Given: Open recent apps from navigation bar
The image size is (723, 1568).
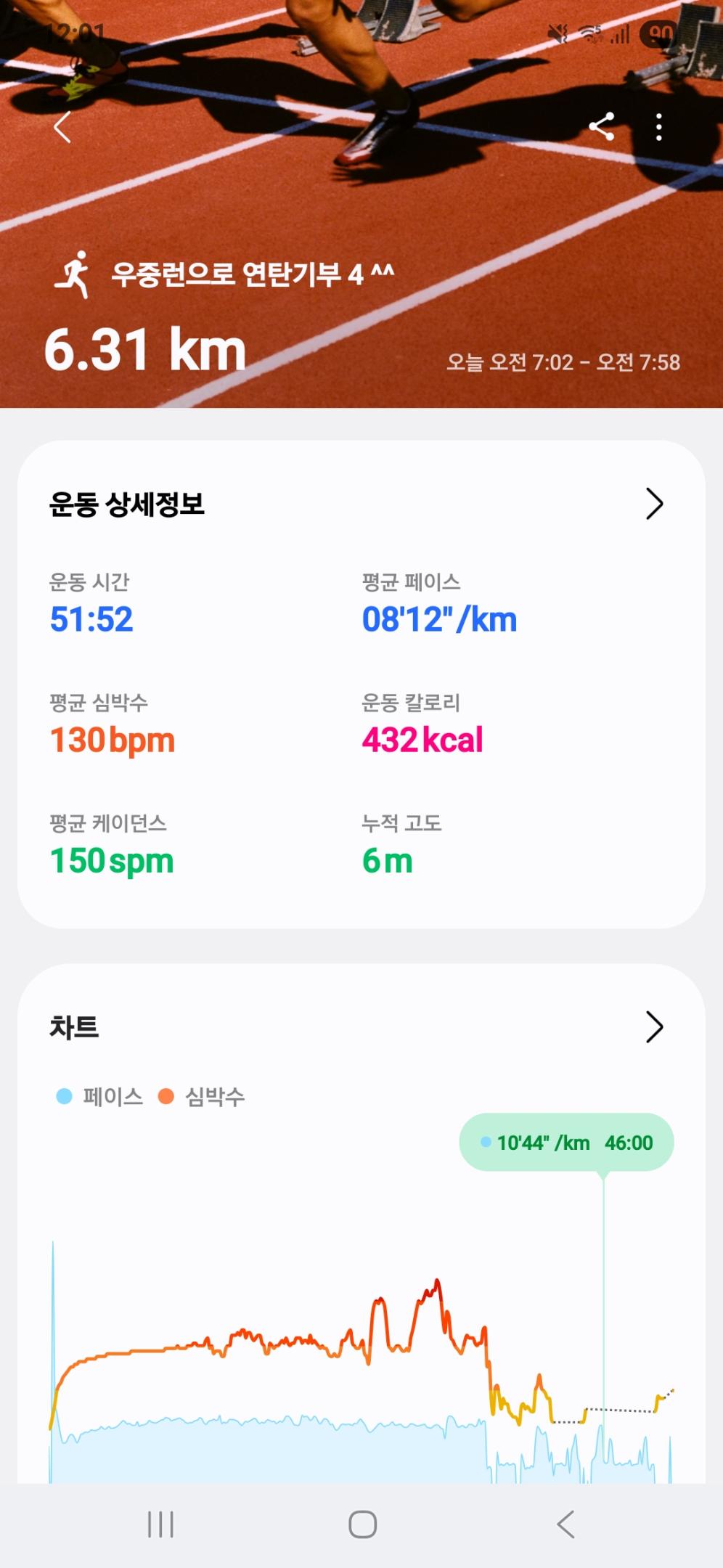Looking at the screenshot, I should (160, 1524).
